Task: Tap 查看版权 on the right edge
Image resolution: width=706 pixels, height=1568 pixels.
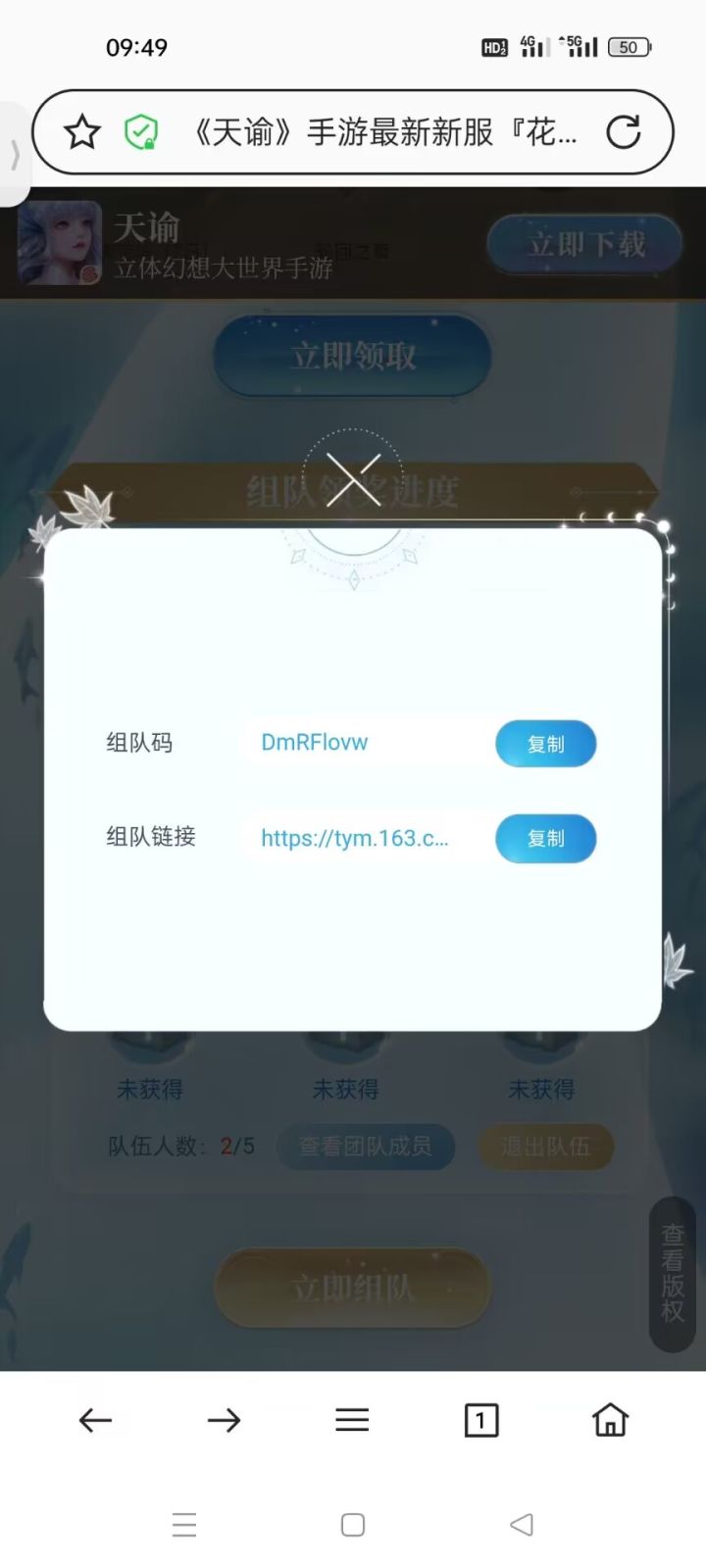Action: click(x=671, y=1274)
